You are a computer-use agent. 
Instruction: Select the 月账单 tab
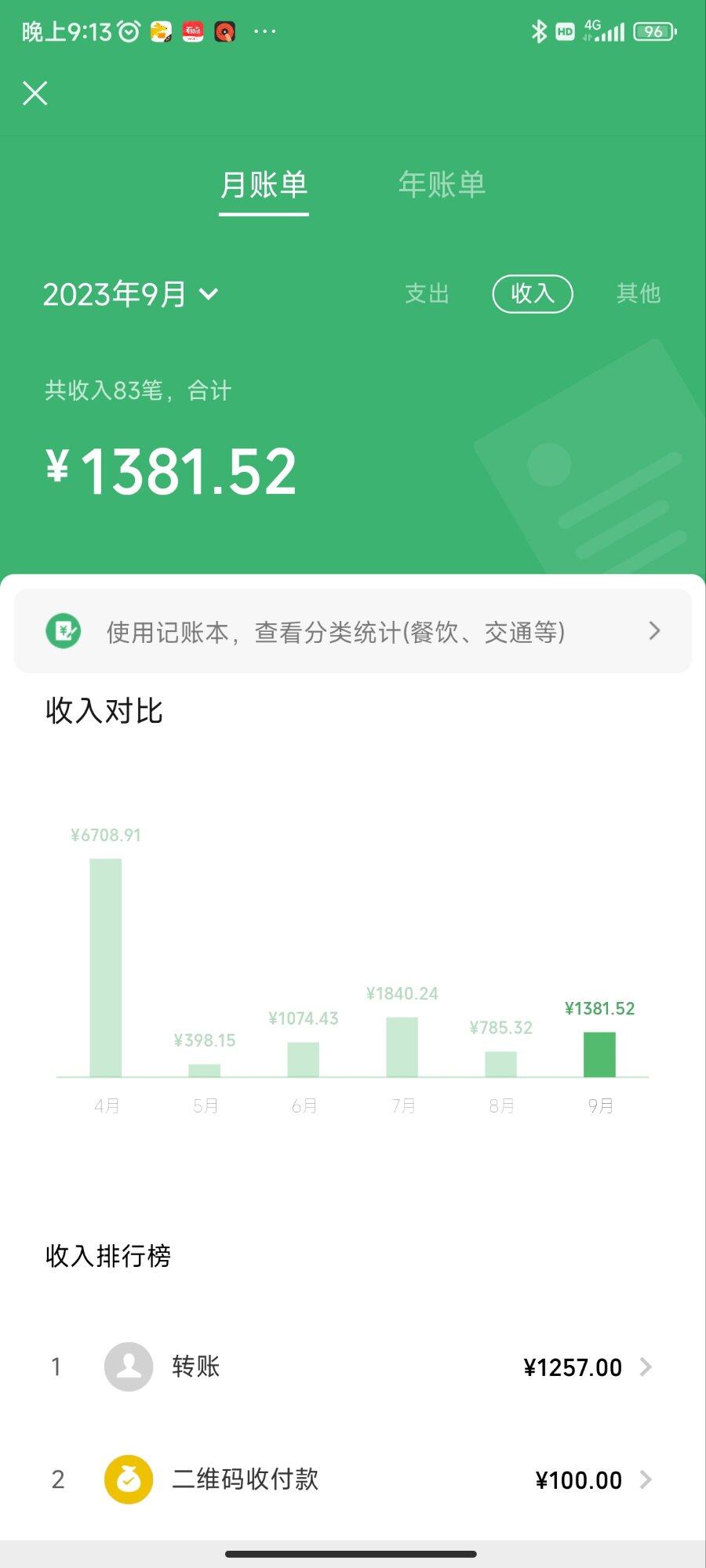click(x=264, y=185)
